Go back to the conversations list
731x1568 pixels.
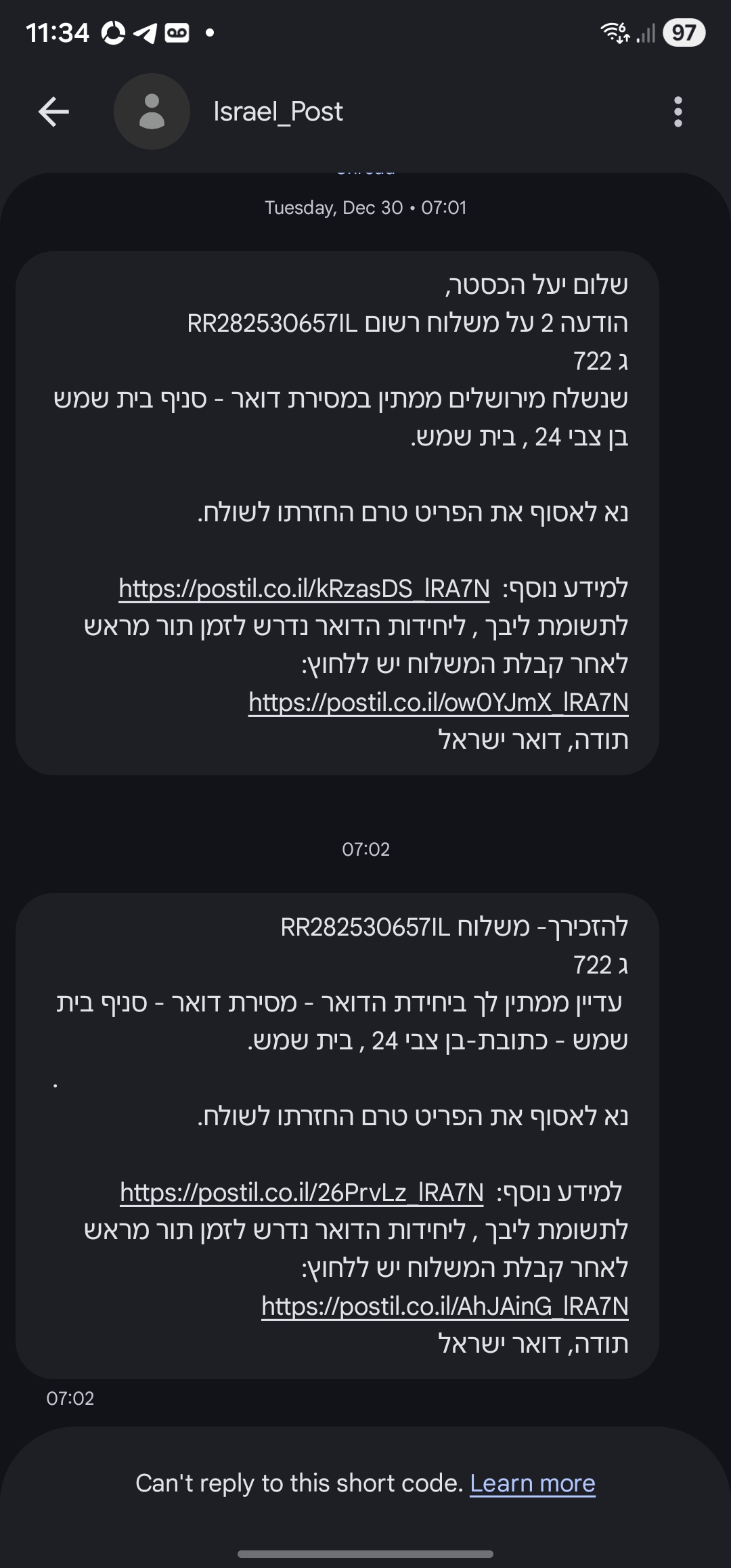point(54,112)
